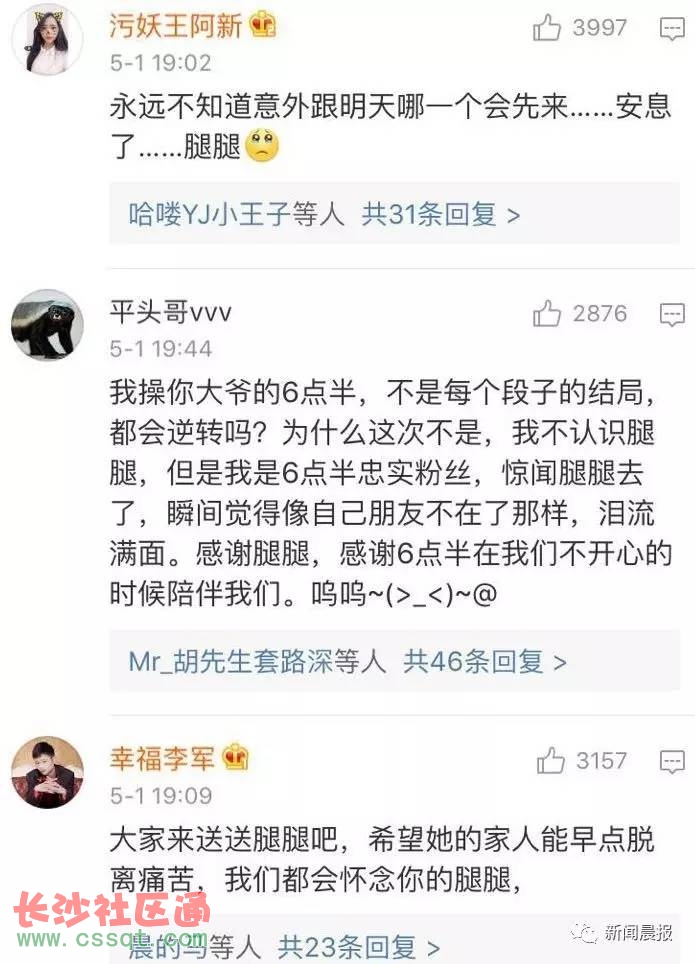Reply to 幸福李军's comment
Viewport: 695px width, 964px height.
[x=672, y=762]
